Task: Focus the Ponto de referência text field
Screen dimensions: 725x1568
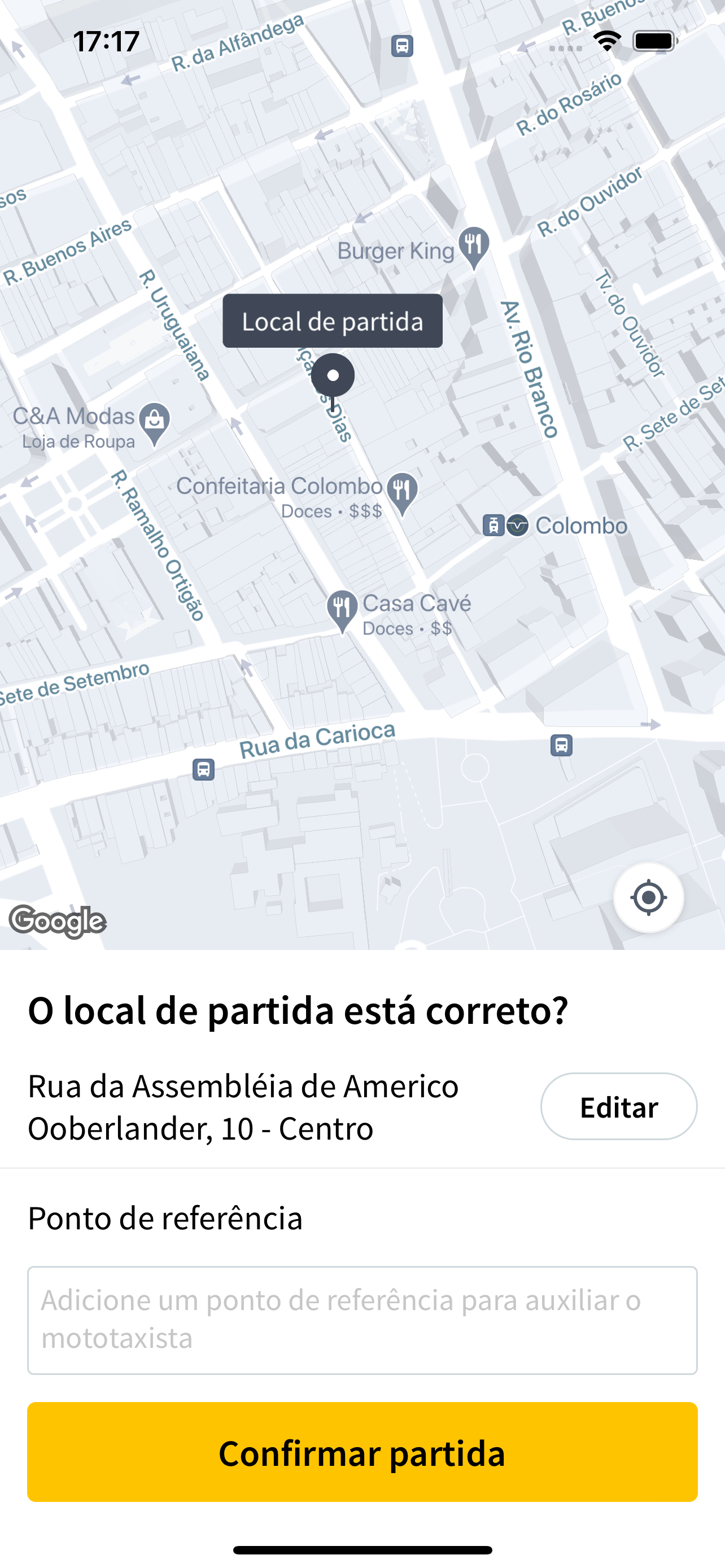Action: click(362, 1320)
